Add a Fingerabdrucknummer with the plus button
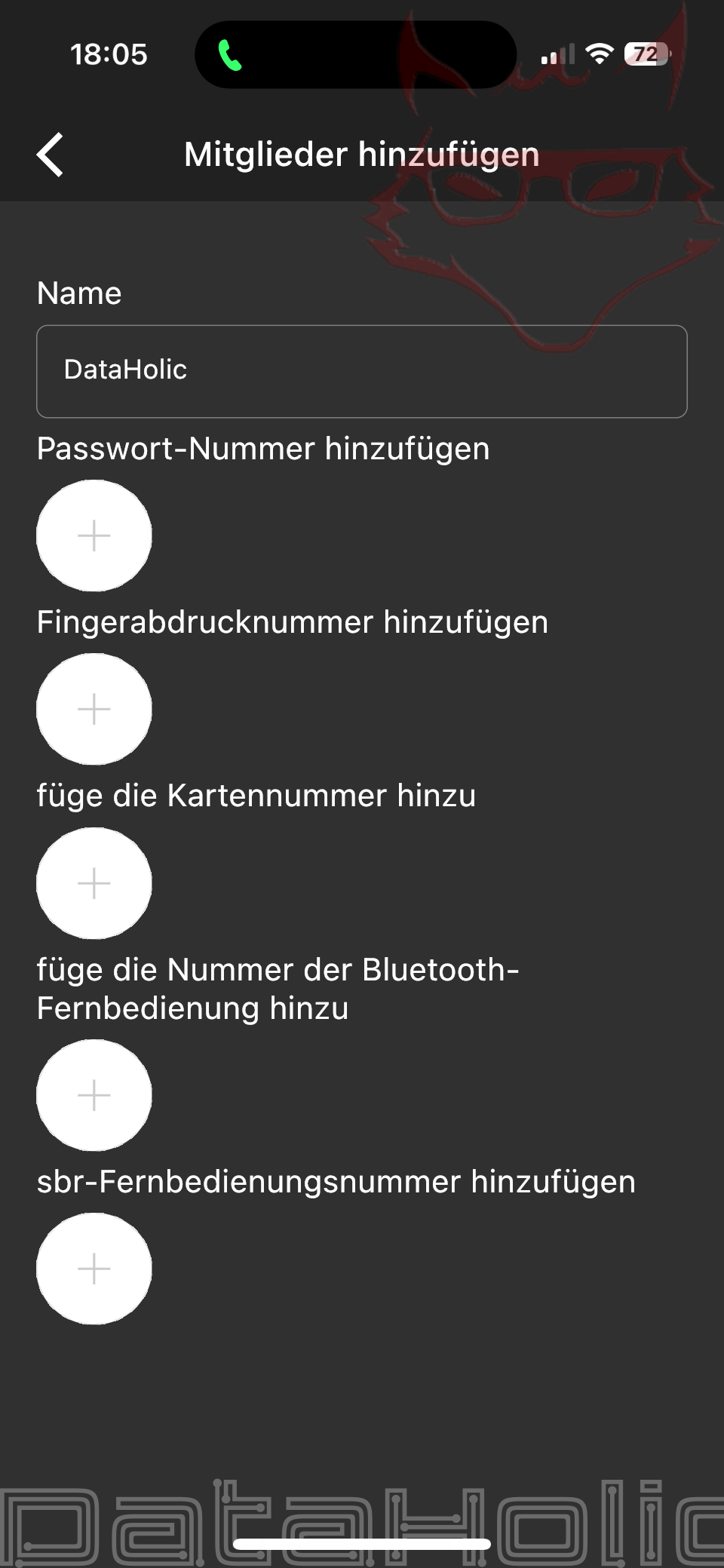 (94, 709)
